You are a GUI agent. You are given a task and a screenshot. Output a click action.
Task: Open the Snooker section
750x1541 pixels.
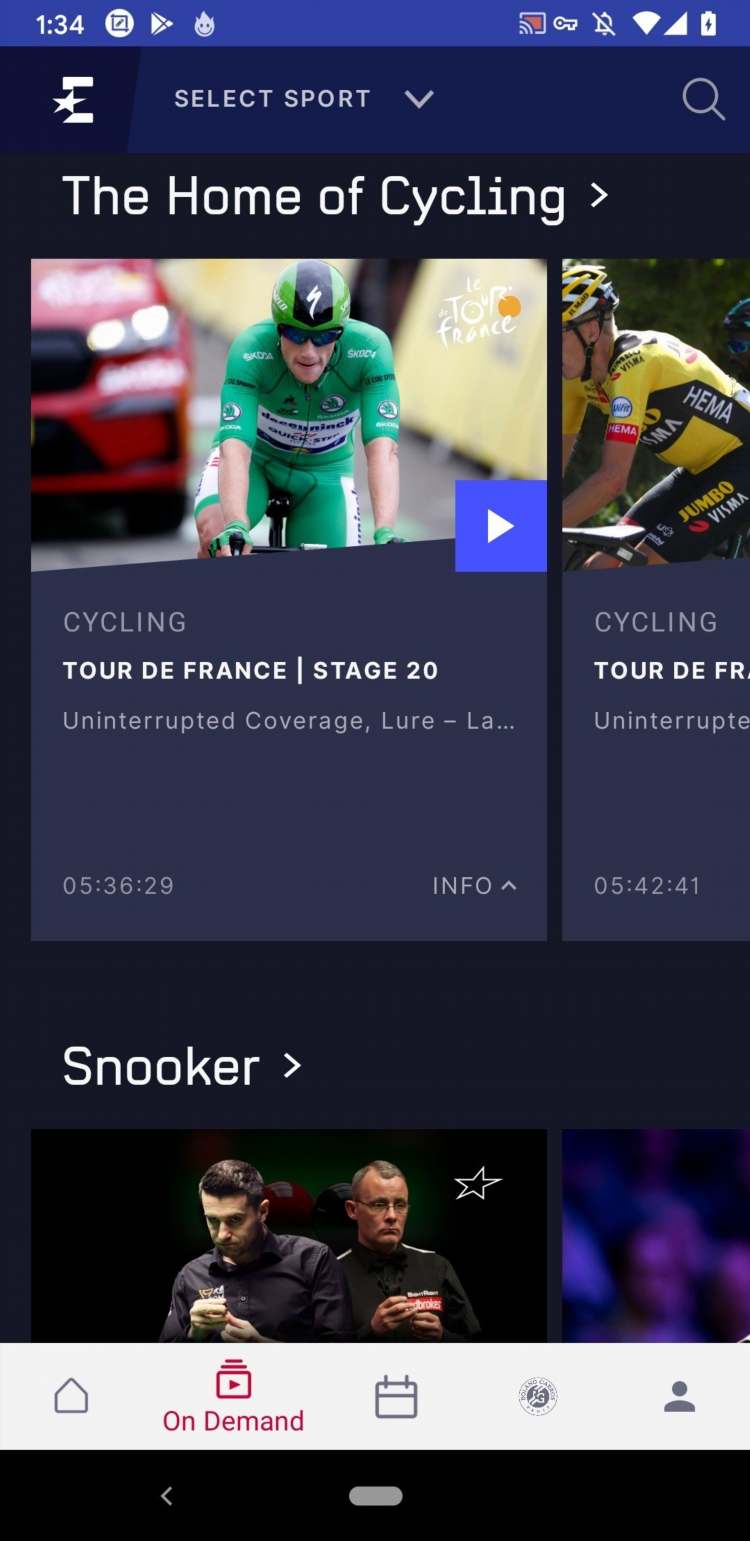click(182, 1066)
